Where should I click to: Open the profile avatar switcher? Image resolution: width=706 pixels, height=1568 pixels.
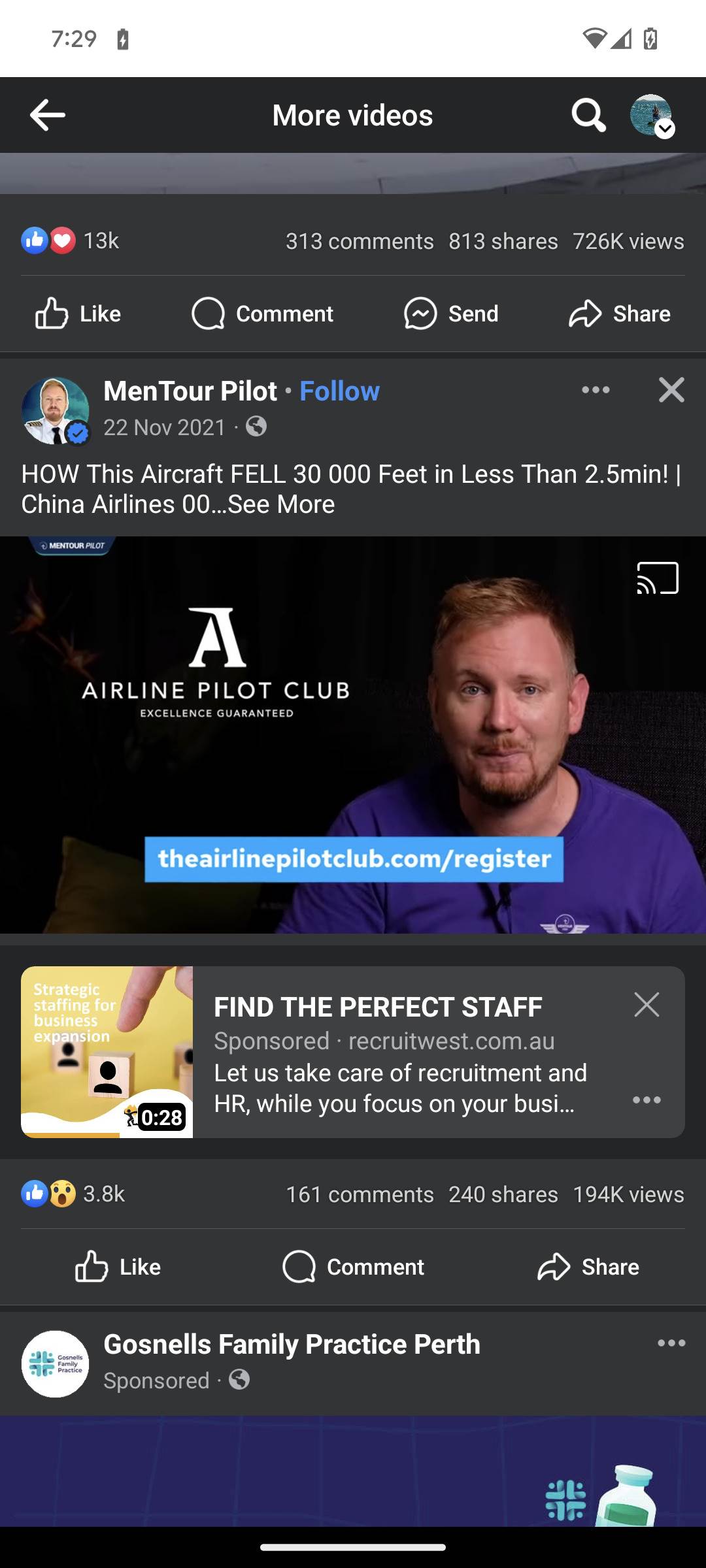pyautogui.click(x=651, y=116)
